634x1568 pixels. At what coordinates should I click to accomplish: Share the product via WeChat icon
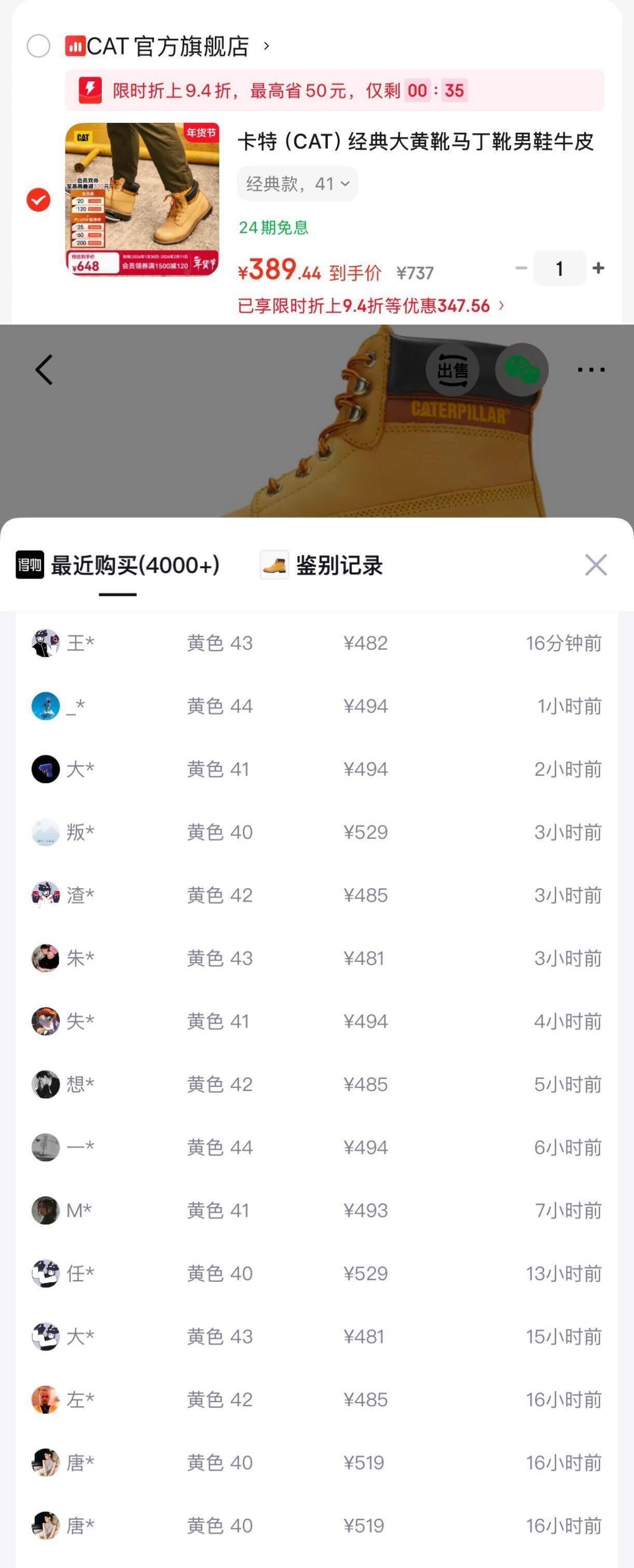point(522,370)
